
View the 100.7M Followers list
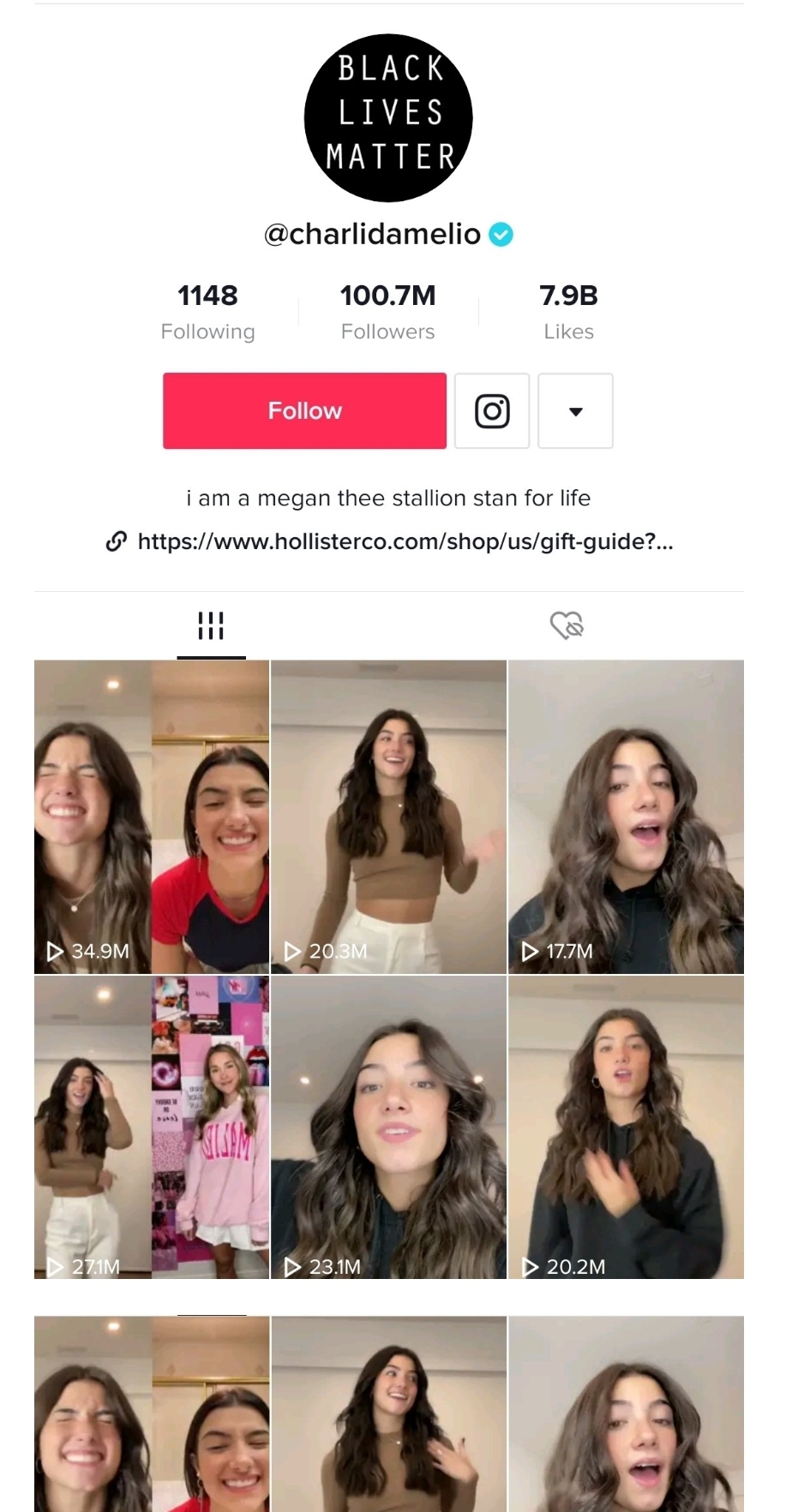[387, 311]
